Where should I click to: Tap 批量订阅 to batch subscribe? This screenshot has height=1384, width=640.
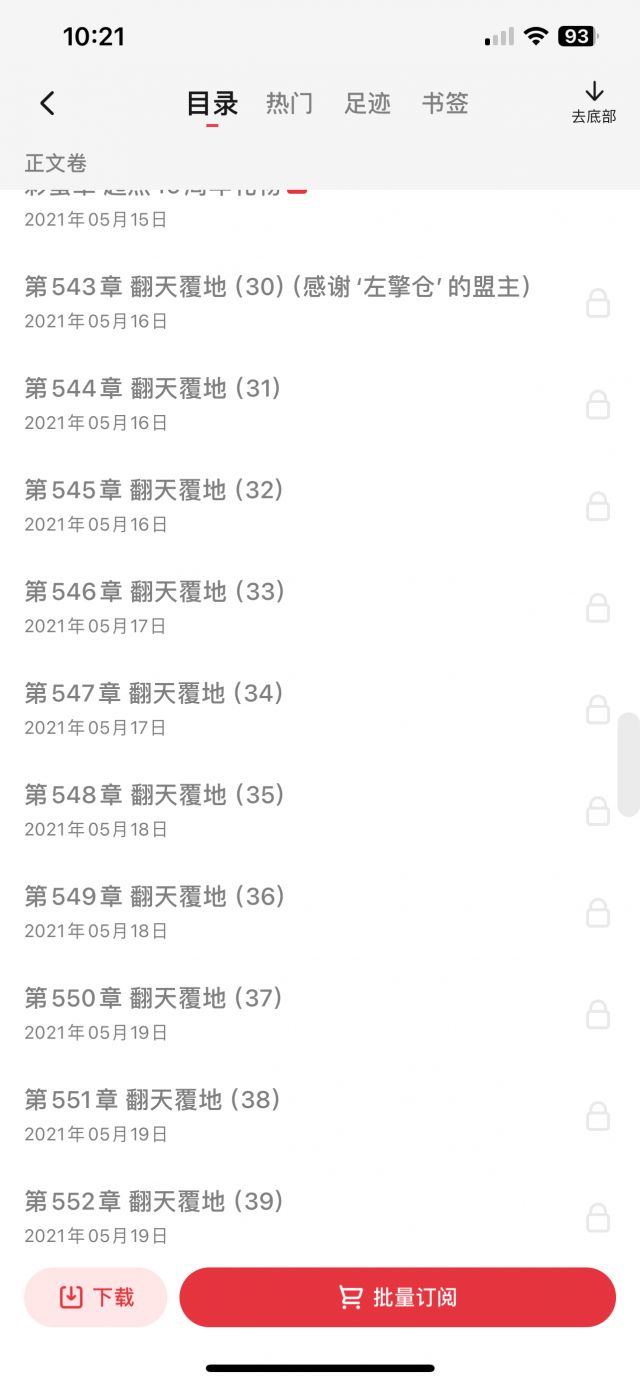pos(398,1297)
